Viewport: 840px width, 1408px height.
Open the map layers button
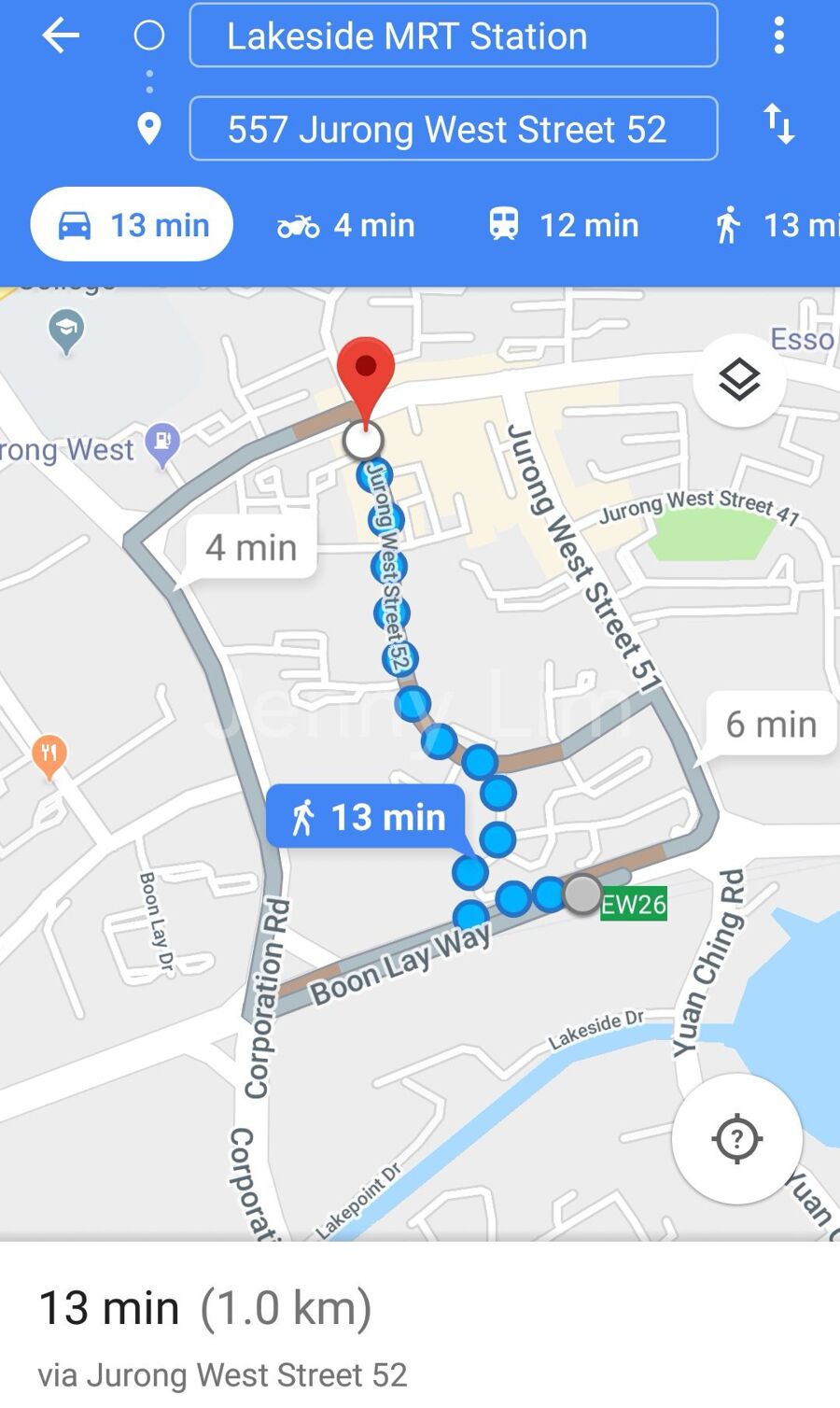739,380
